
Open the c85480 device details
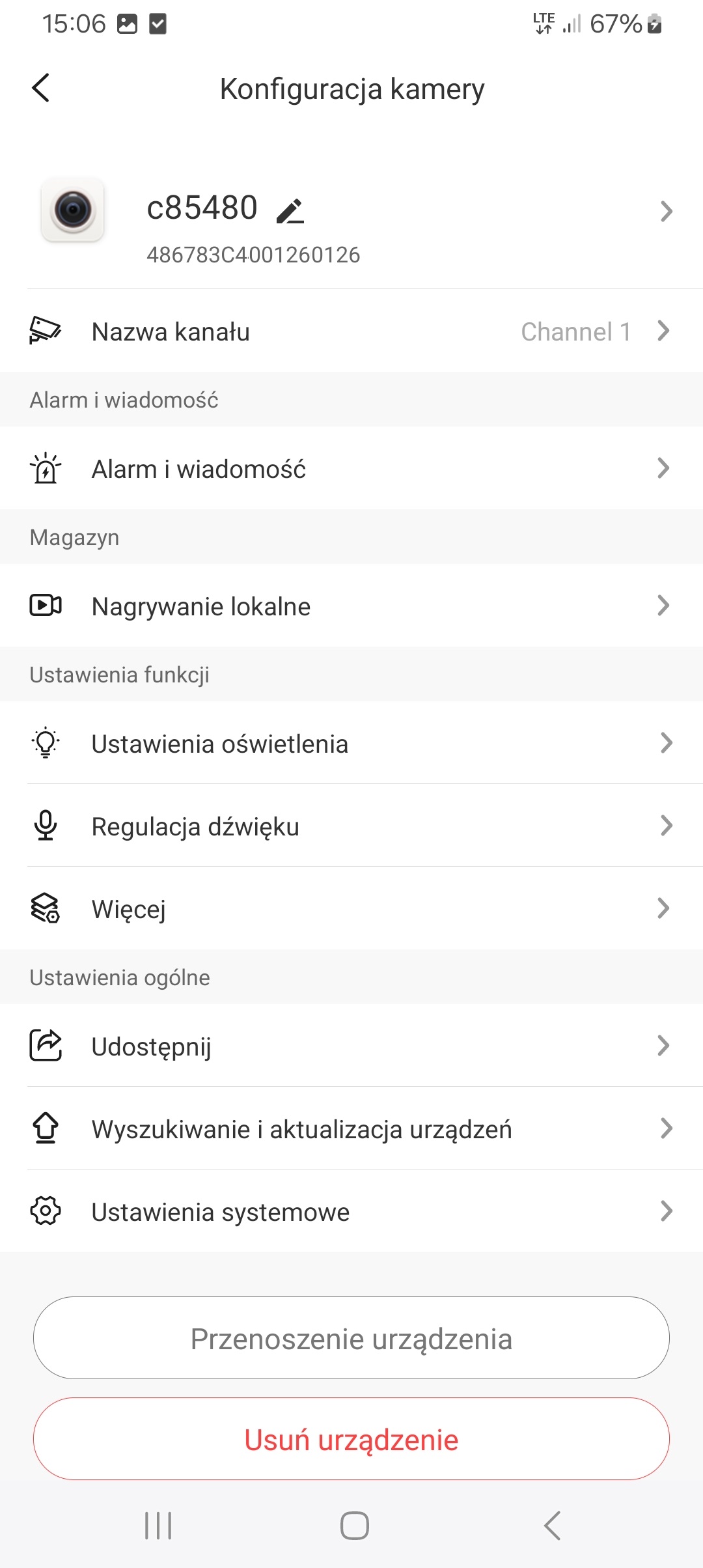(x=665, y=212)
